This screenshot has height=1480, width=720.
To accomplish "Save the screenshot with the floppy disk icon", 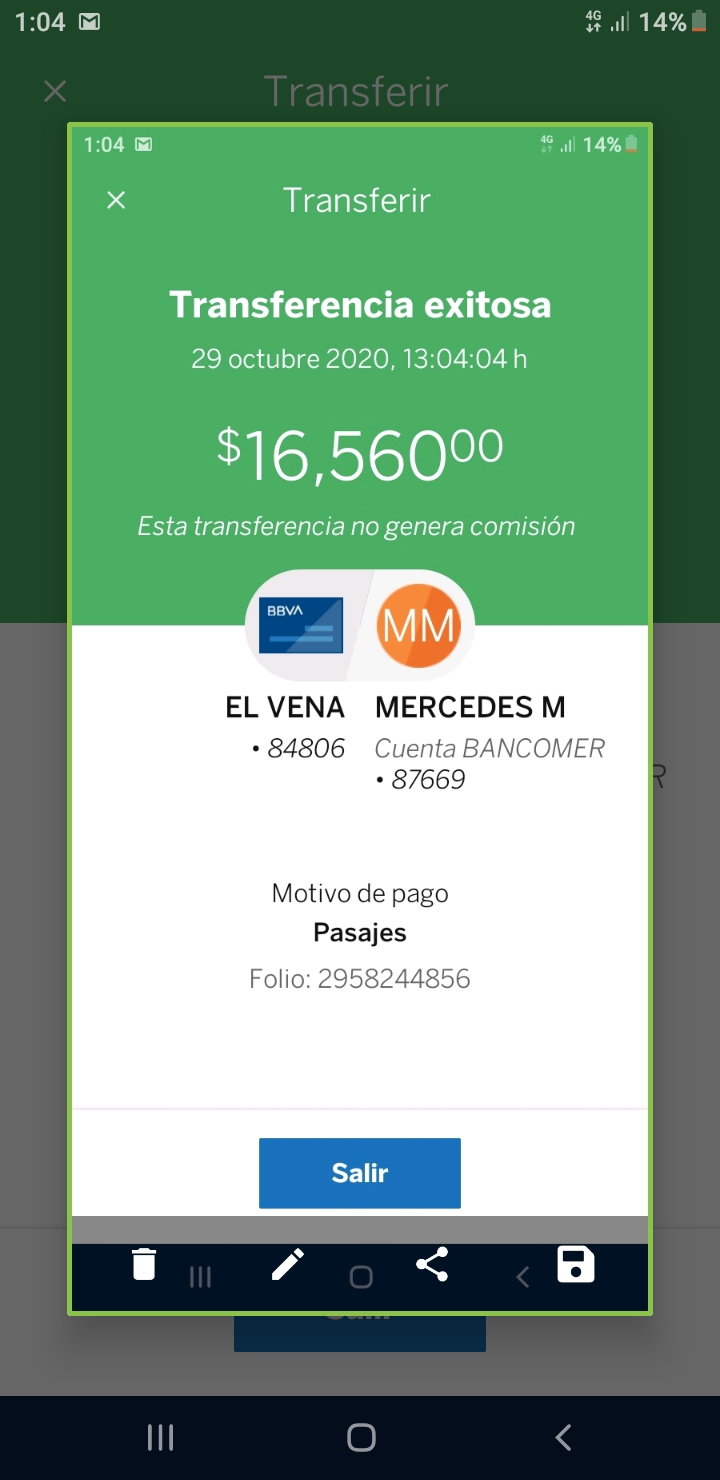I will pyautogui.click(x=576, y=1264).
